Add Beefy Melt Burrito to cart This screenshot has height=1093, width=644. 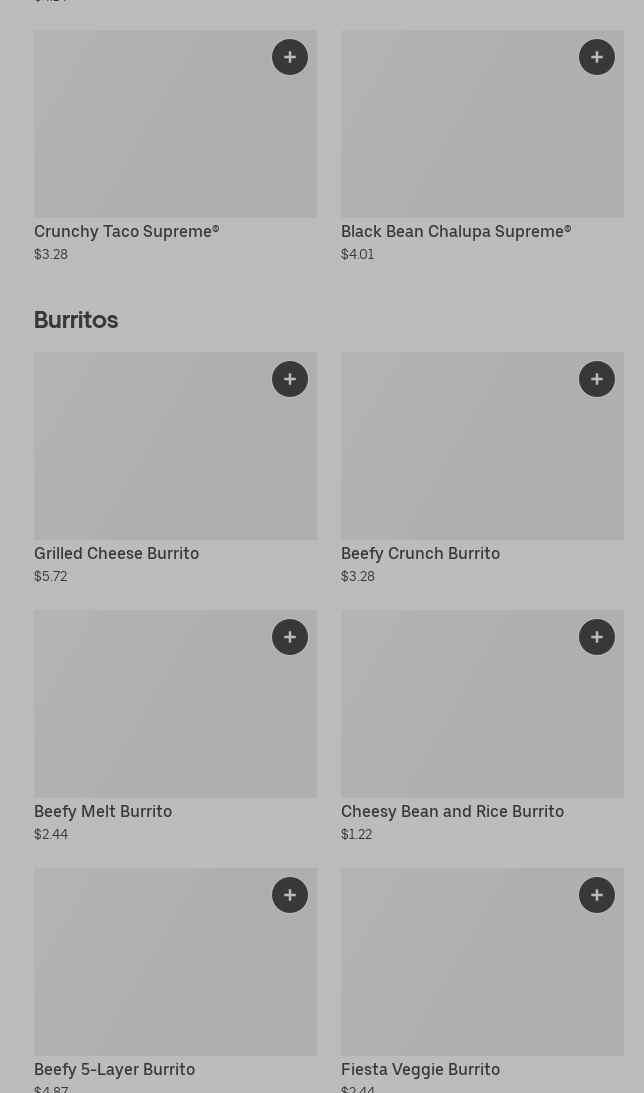(290, 637)
